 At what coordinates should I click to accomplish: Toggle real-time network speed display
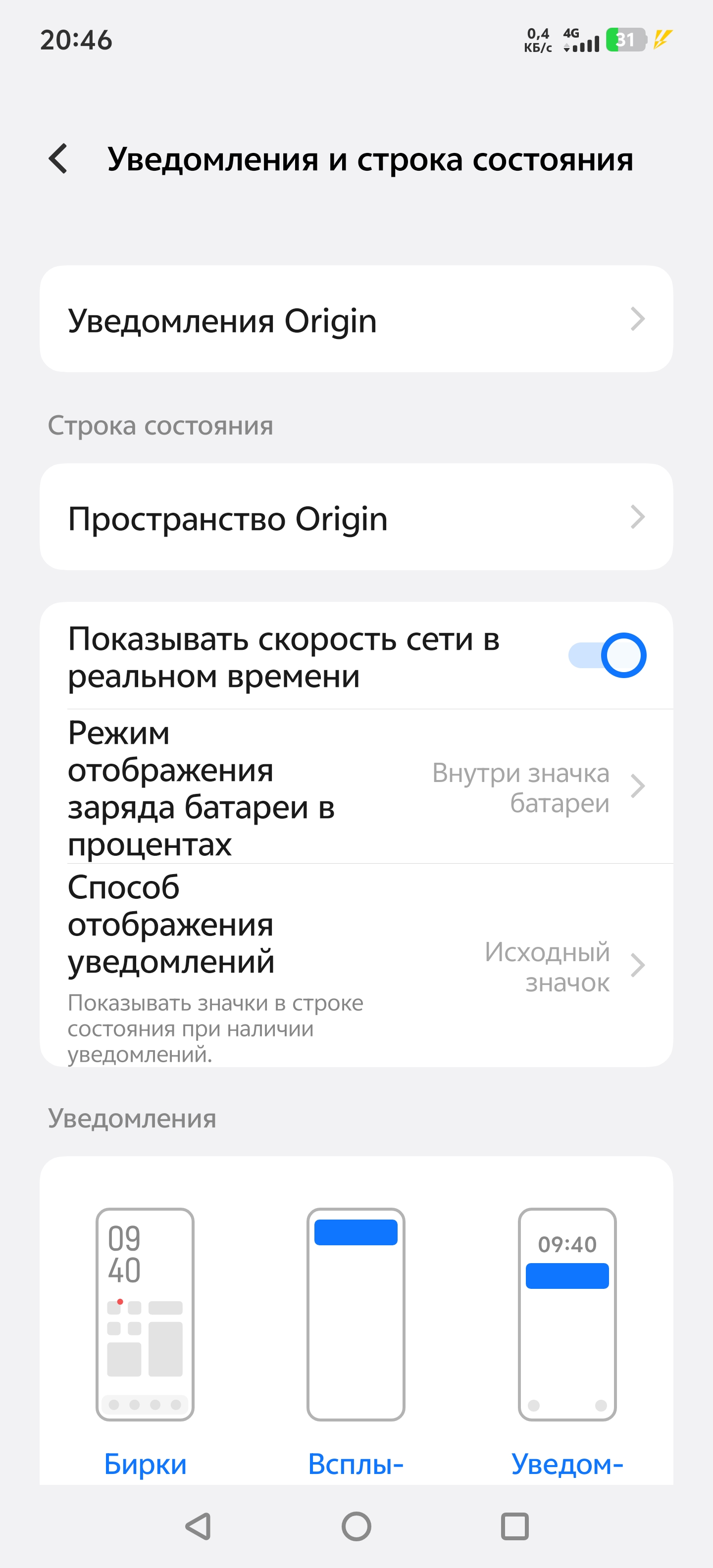point(607,656)
